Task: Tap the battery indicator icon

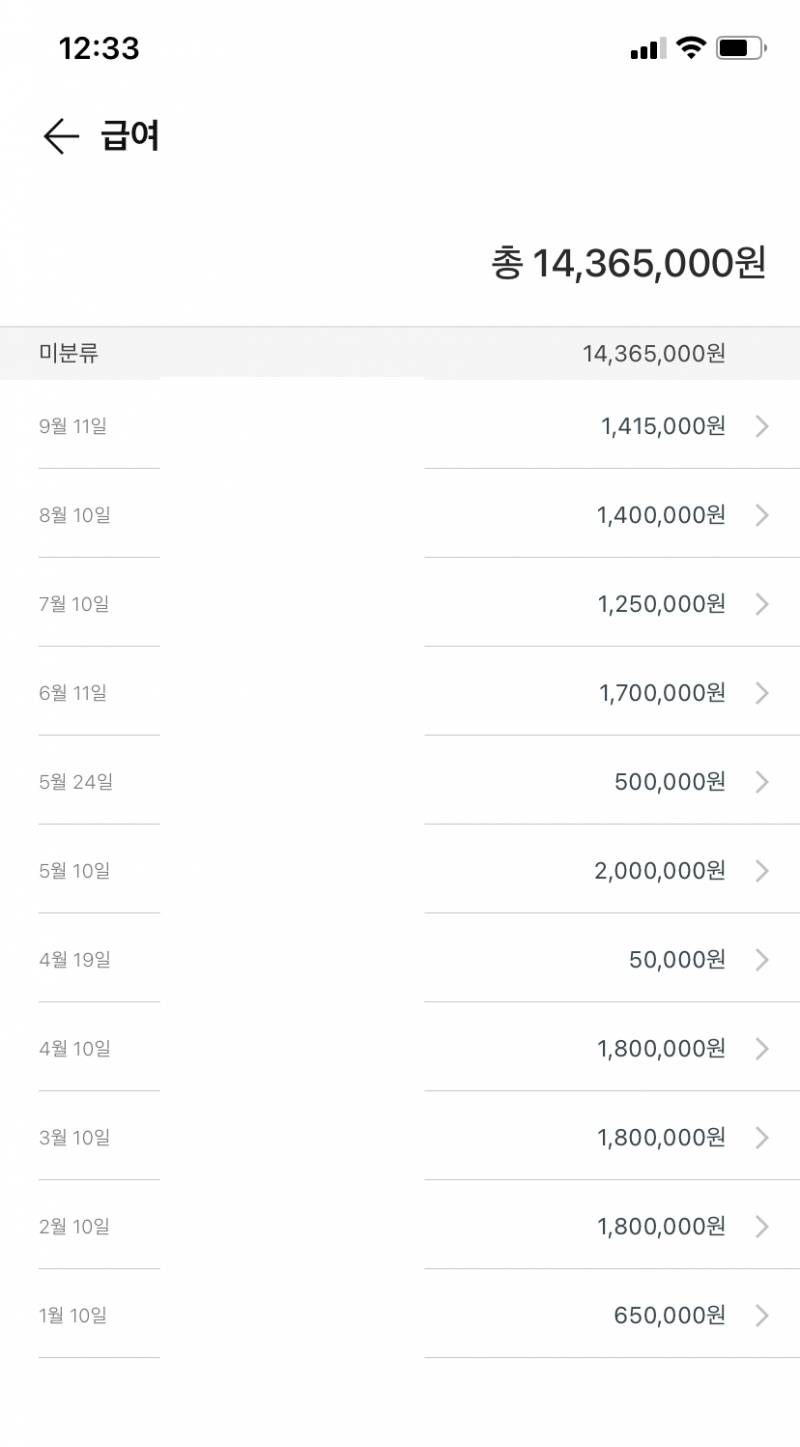Action: [x=741, y=47]
